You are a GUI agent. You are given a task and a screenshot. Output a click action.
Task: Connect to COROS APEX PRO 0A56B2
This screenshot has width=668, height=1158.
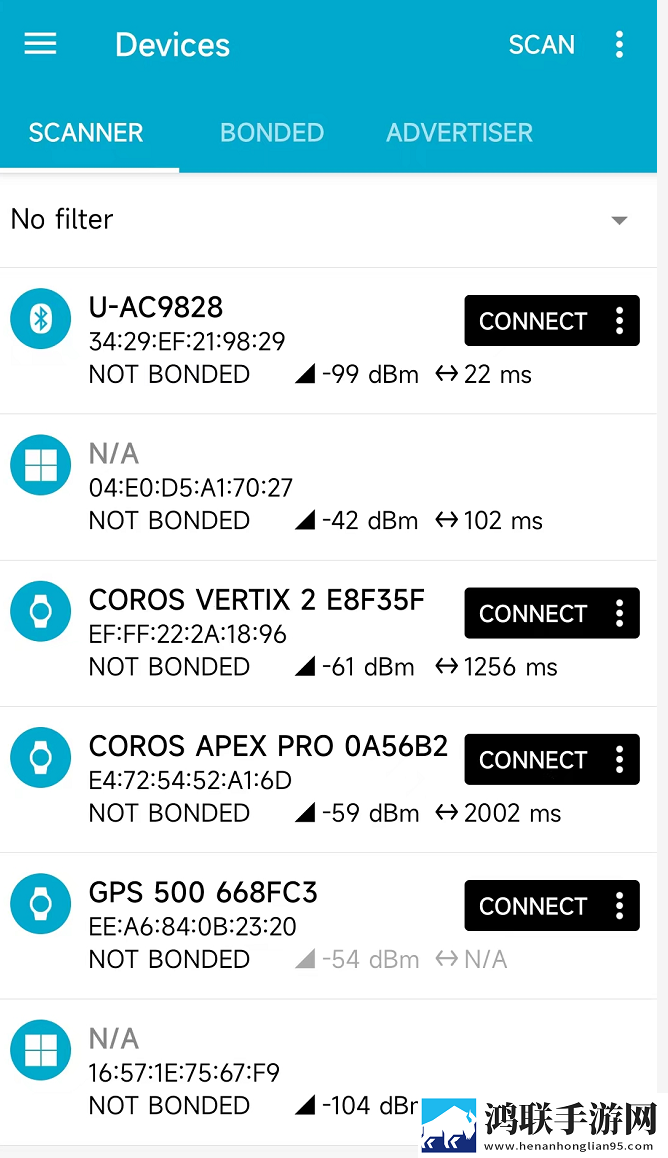532,760
